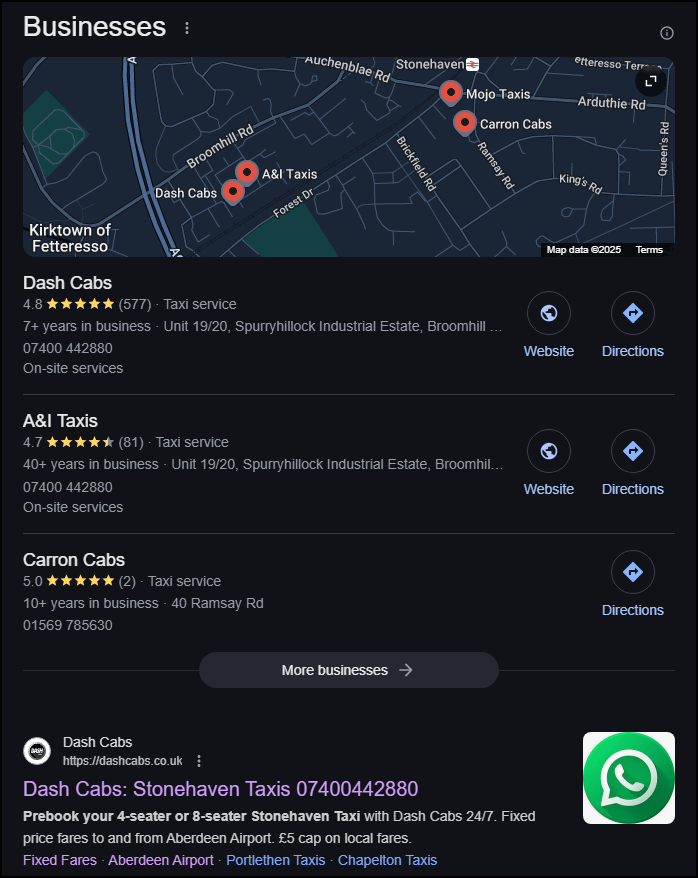Select the Mojo Taxis pin on map
Image resolution: width=698 pixels, height=878 pixels.
(450, 92)
